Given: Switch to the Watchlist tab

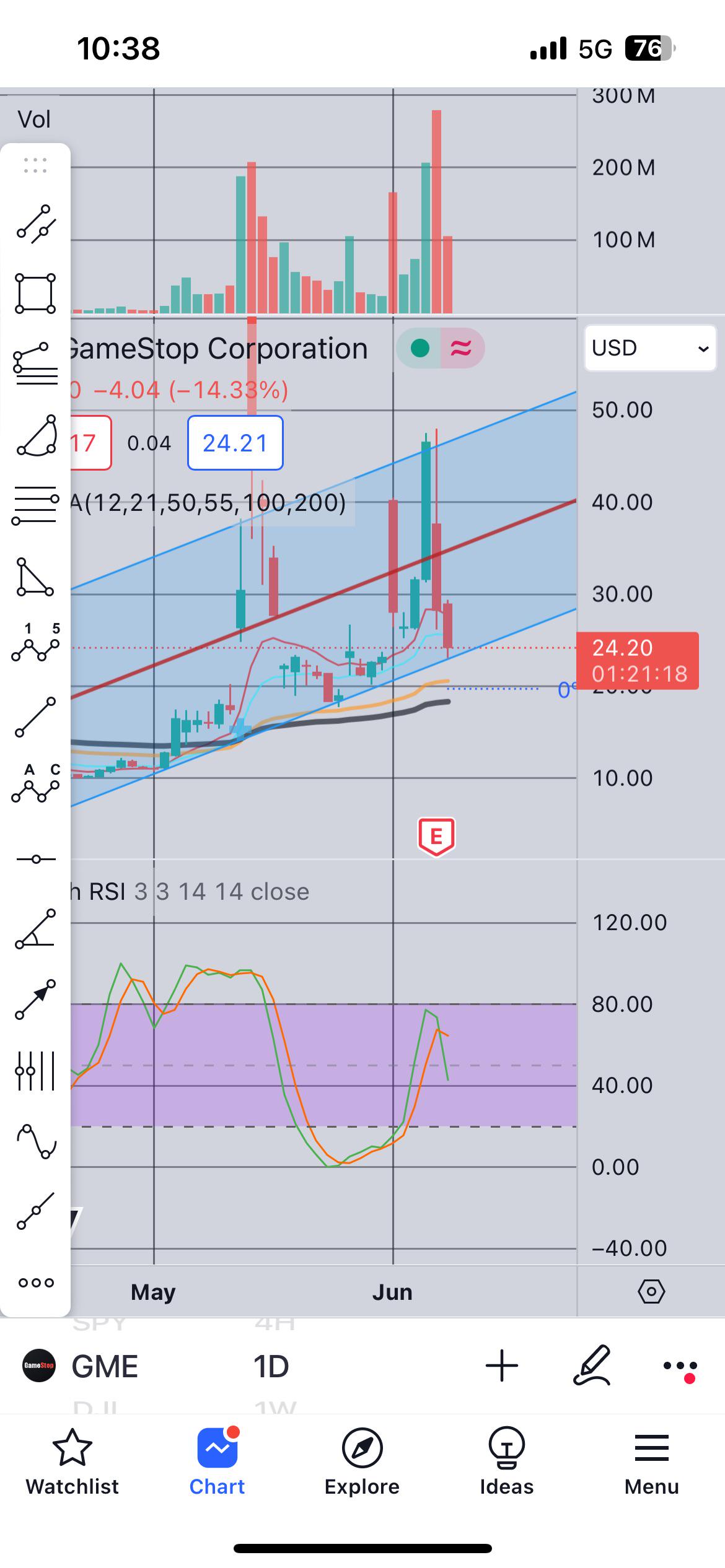Looking at the screenshot, I should [72, 1461].
